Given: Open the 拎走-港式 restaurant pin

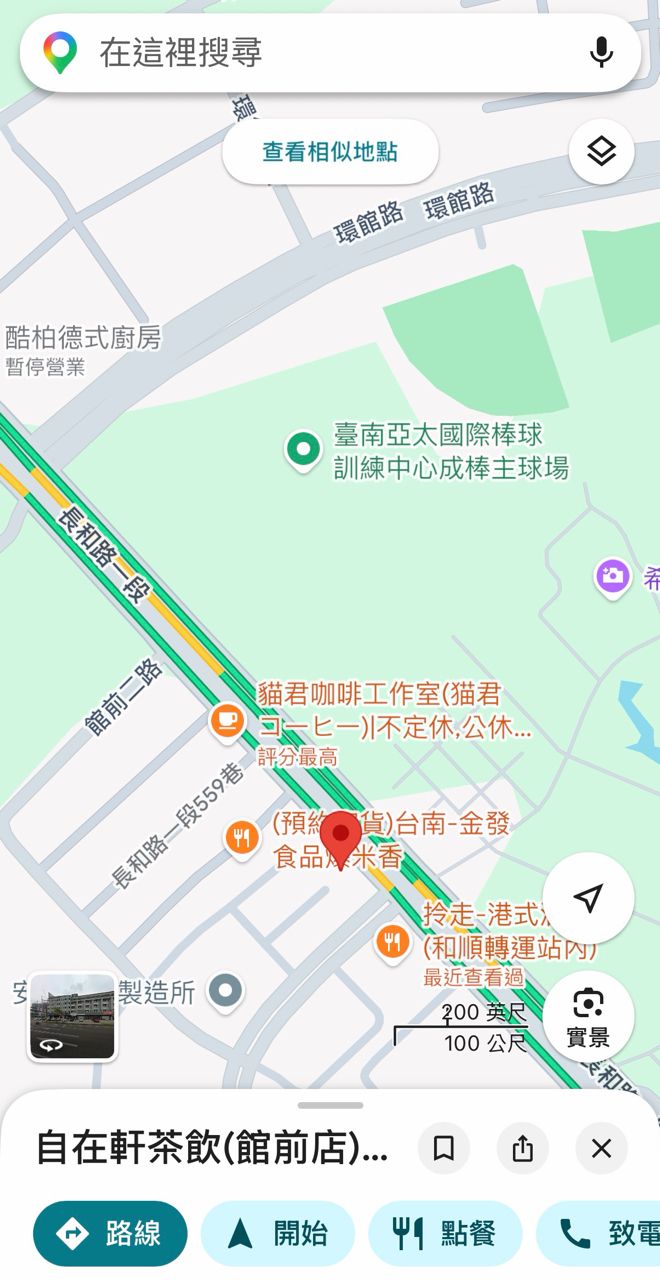Looking at the screenshot, I should click(392, 942).
